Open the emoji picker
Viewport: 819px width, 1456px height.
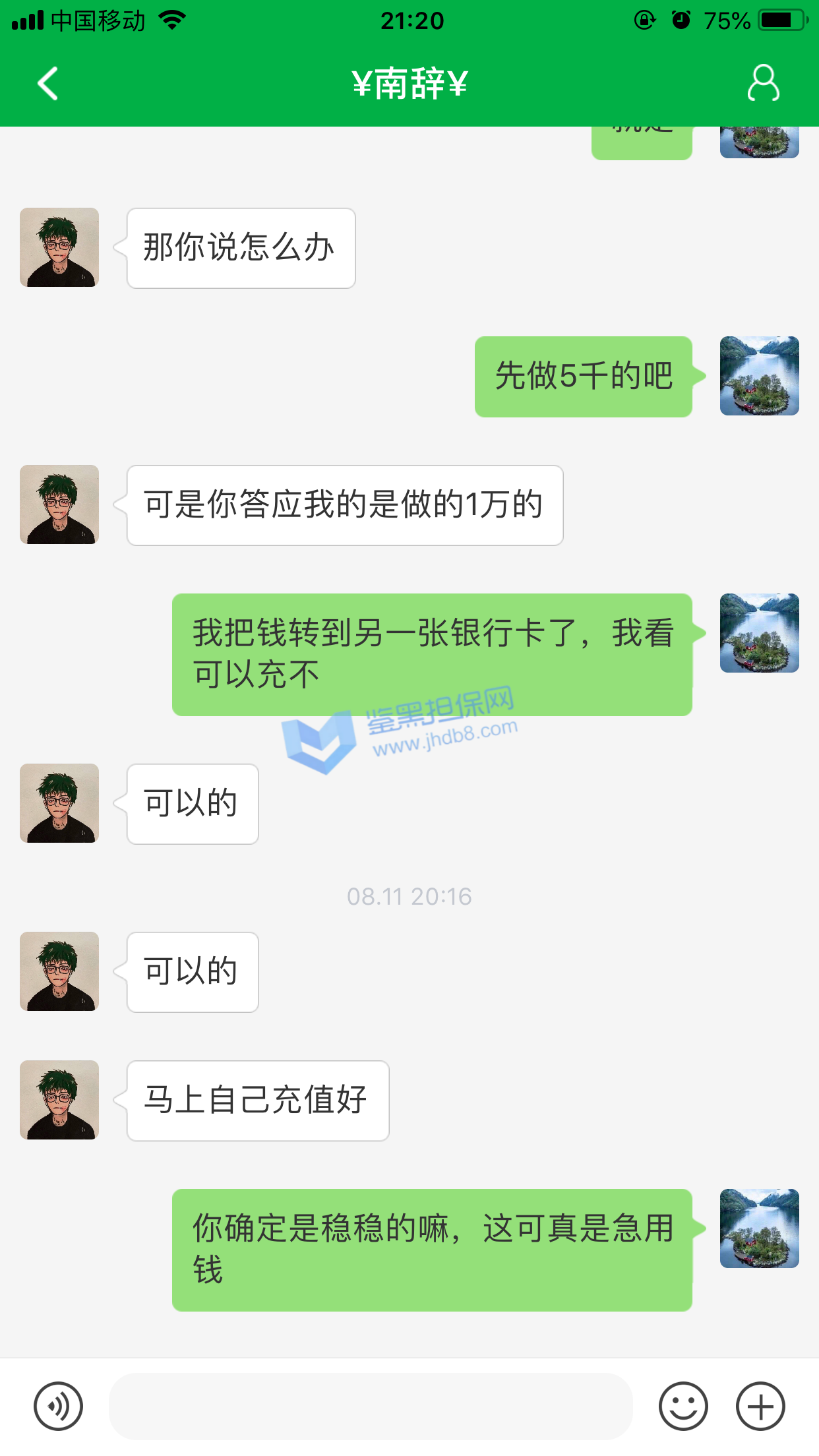pyautogui.click(x=683, y=1406)
